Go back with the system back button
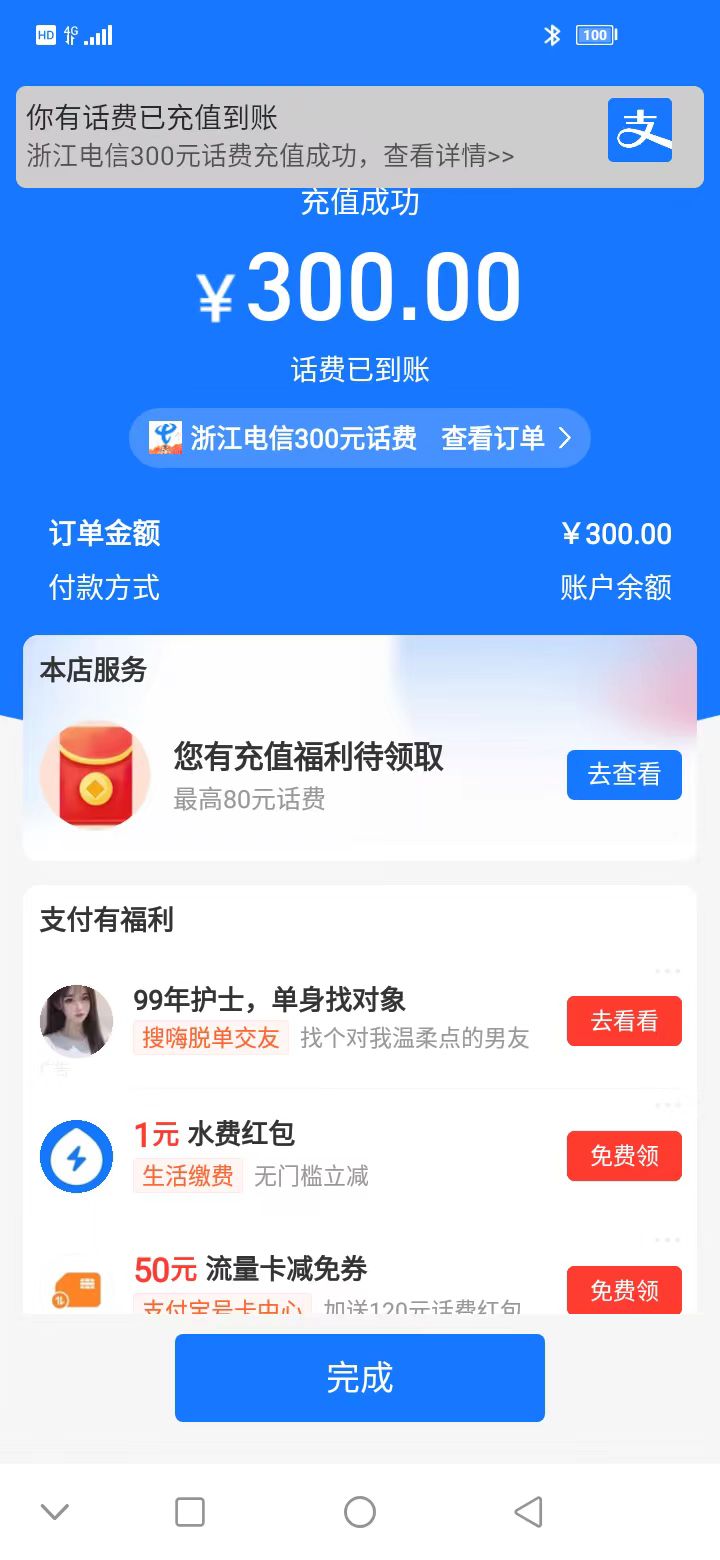Screen dimensions: 720x1560 pyautogui.click(x=528, y=1512)
